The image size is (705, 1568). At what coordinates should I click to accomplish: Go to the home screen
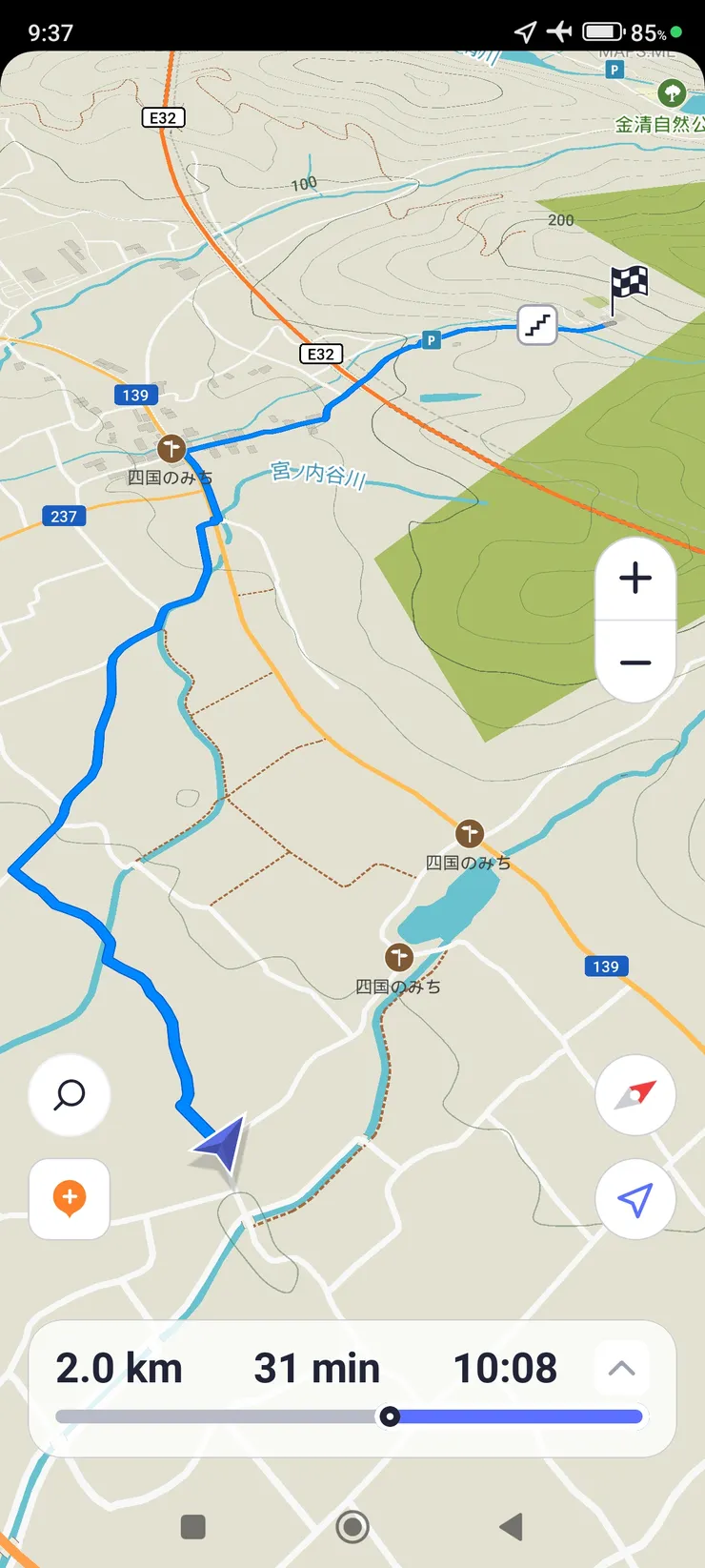(352, 1527)
